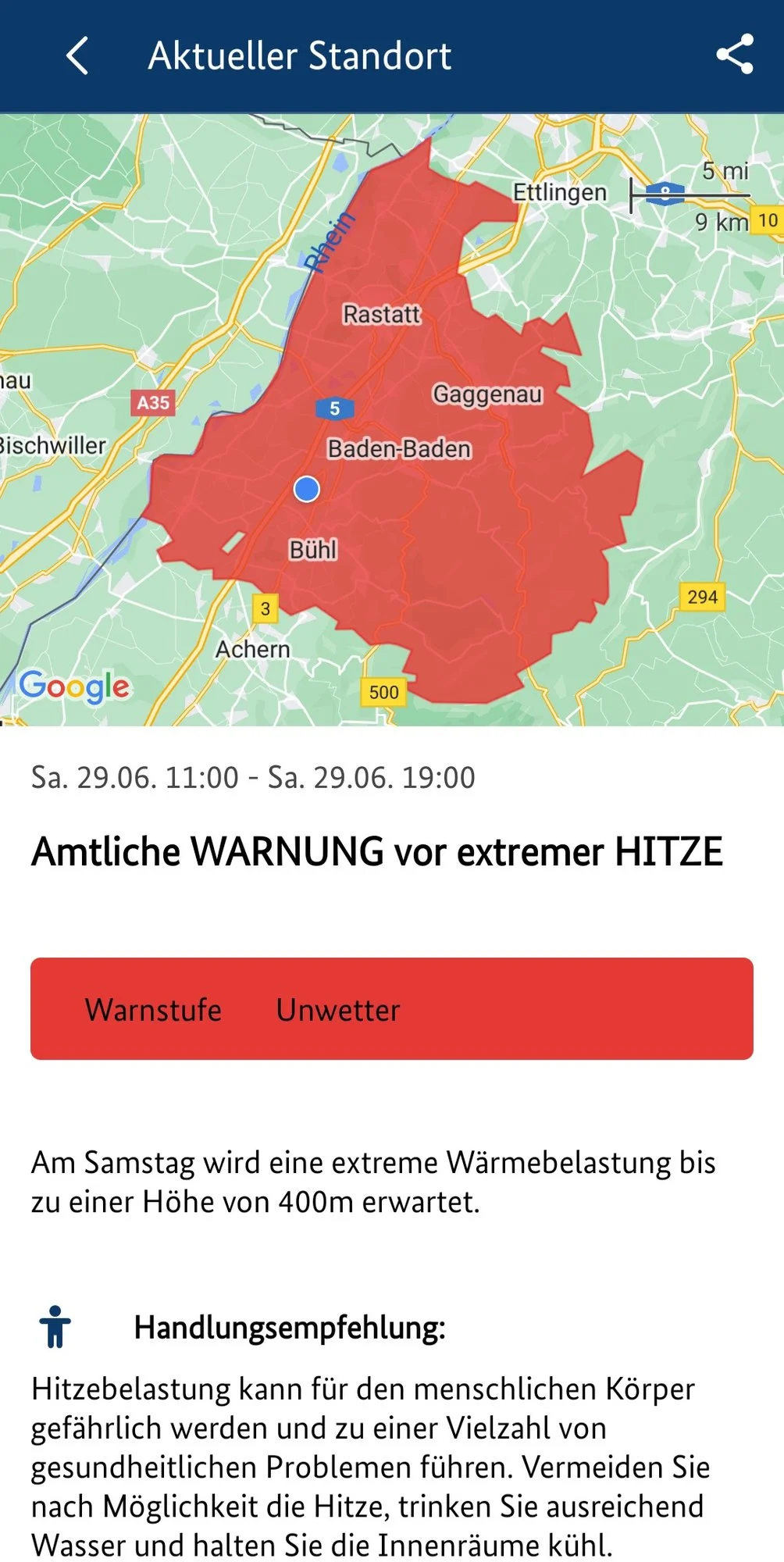This screenshot has width=784, height=1562.
Task: Tap the blue current location dot
Action: click(307, 489)
